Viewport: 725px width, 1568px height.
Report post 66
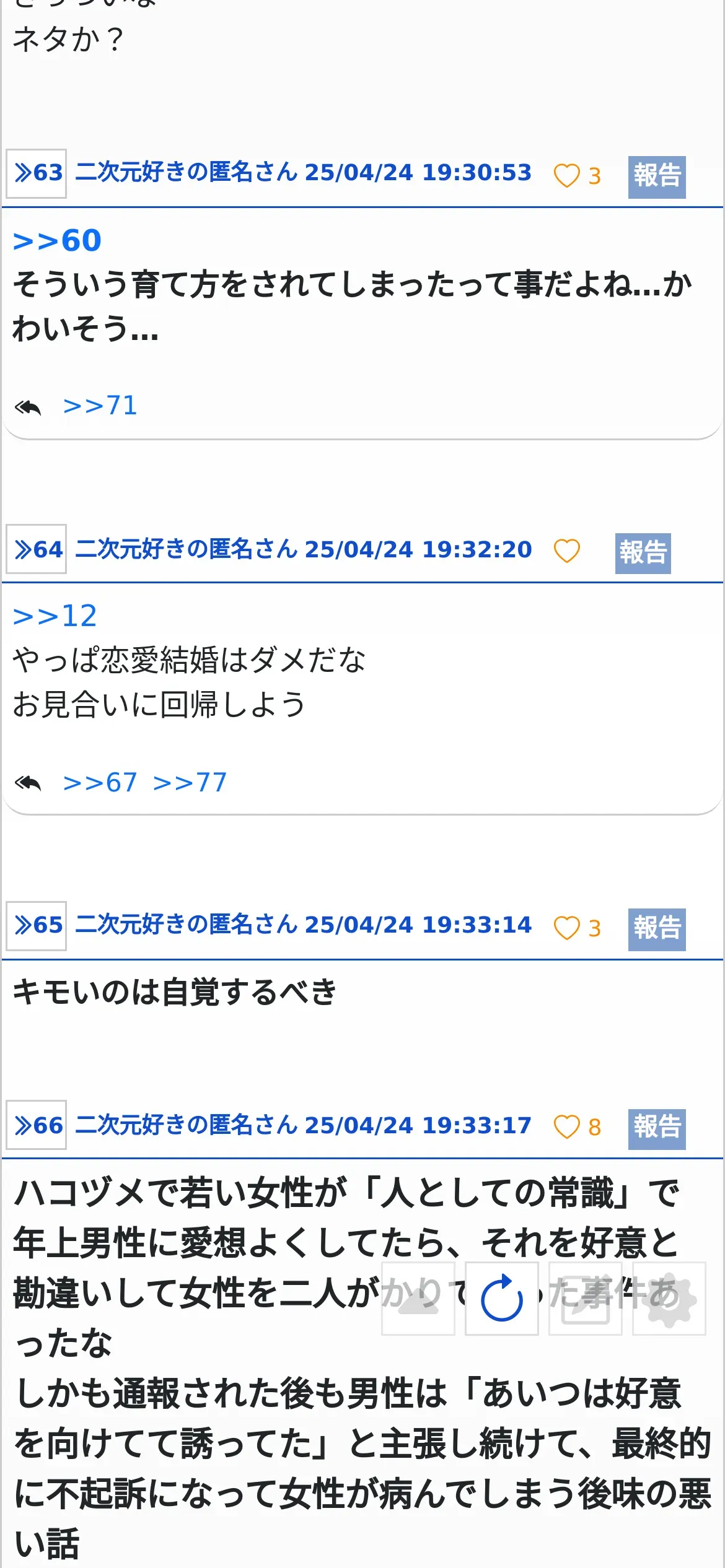(x=657, y=1130)
